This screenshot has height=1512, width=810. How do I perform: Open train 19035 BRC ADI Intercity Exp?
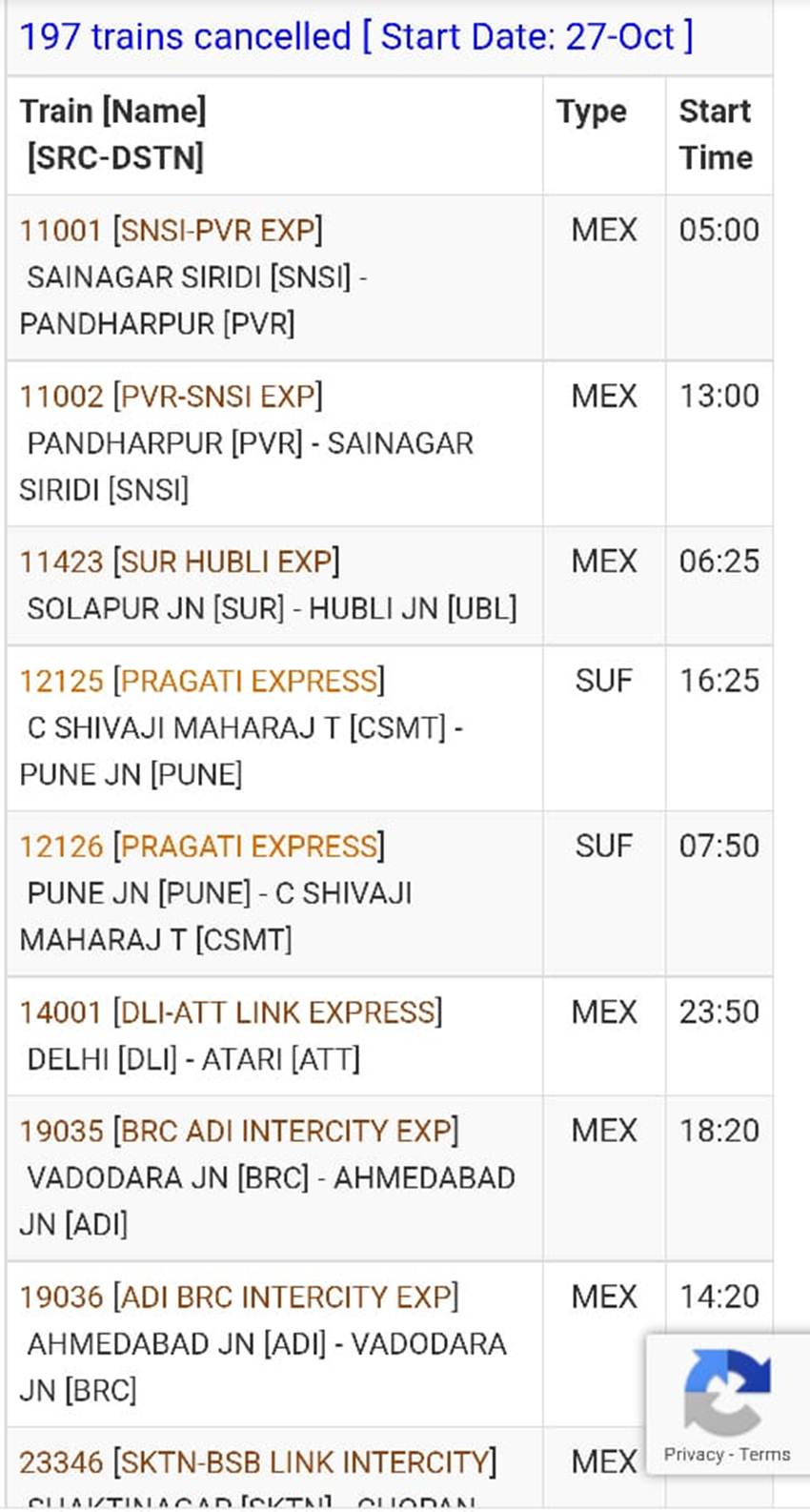click(x=239, y=1131)
